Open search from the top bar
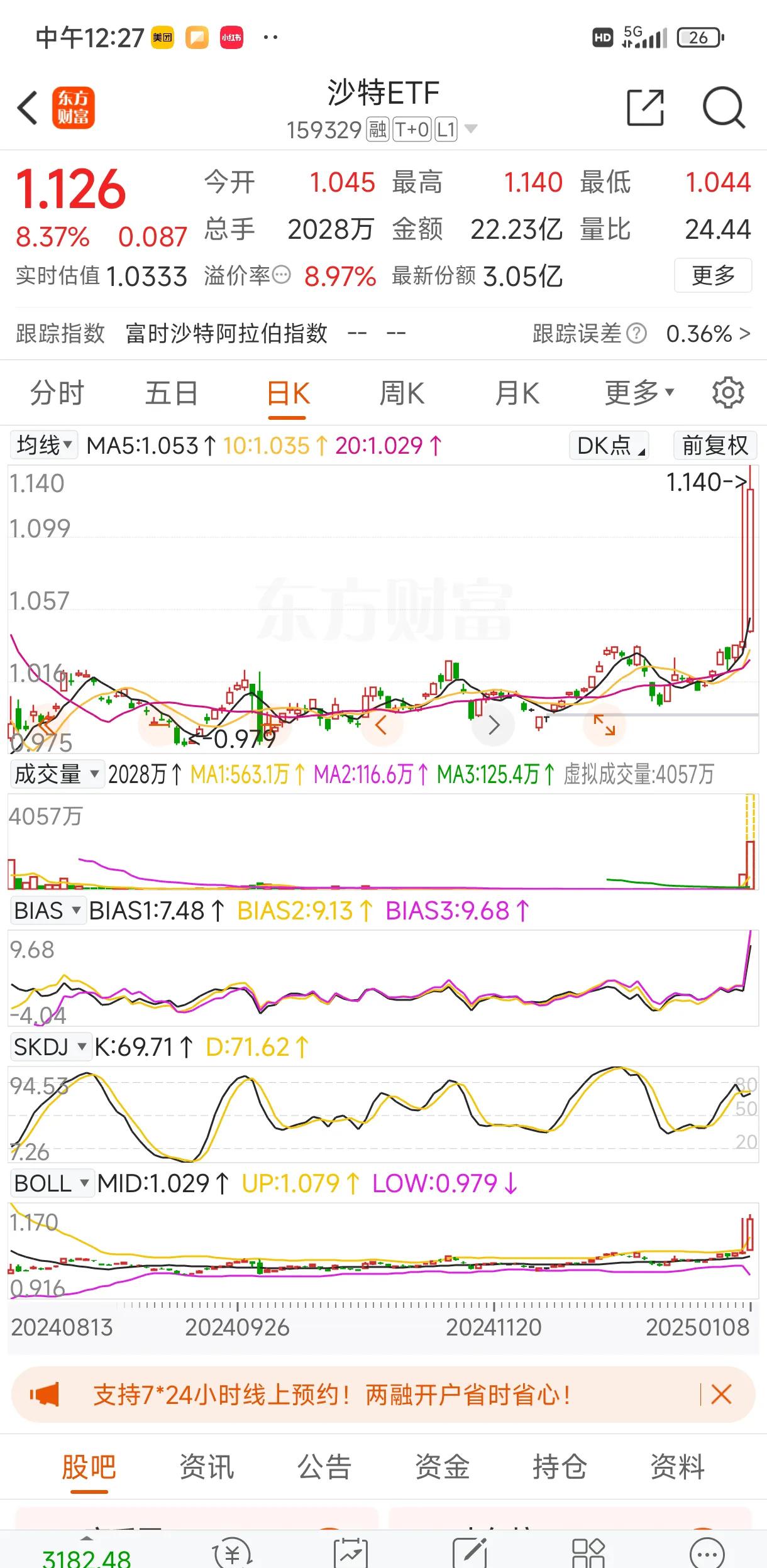 [724, 108]
